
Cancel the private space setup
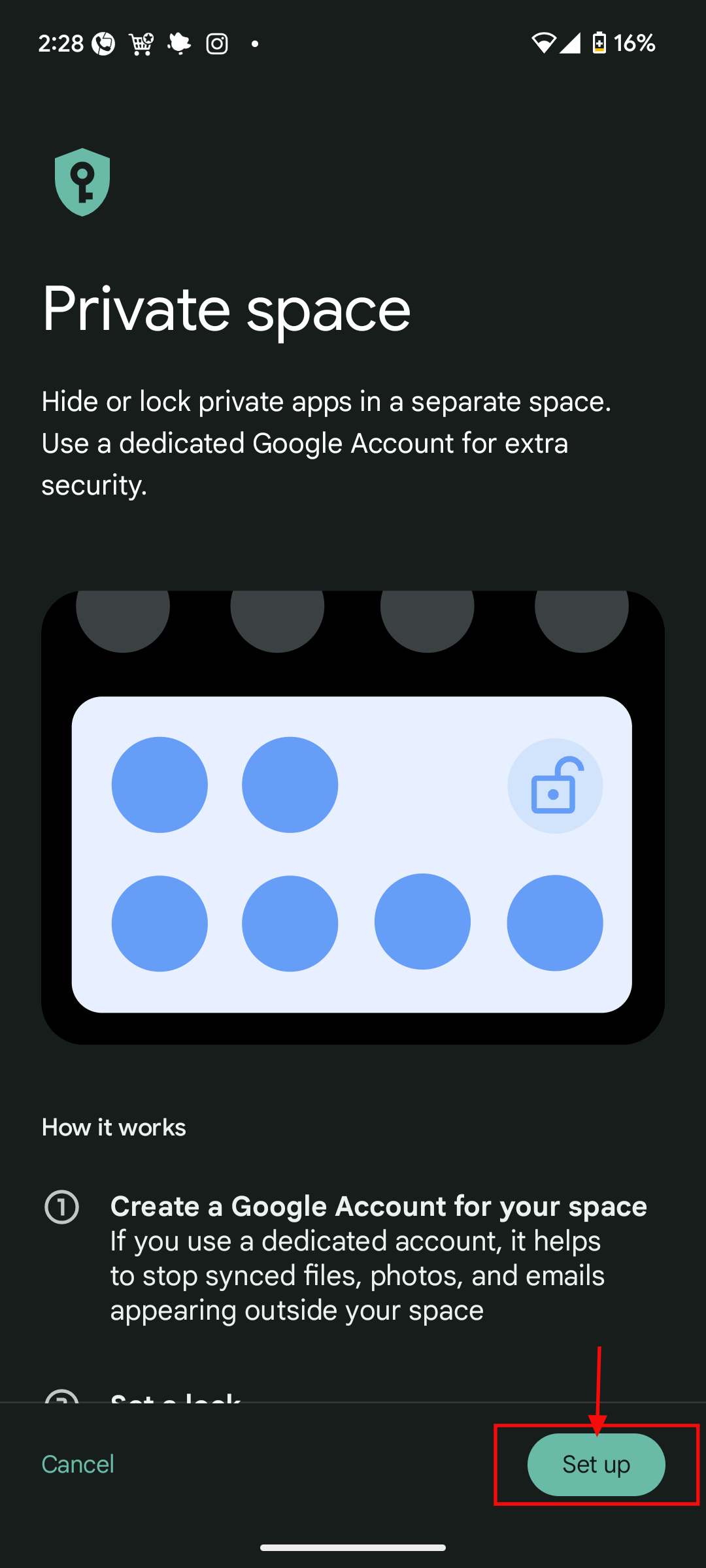pos(78,1464)
